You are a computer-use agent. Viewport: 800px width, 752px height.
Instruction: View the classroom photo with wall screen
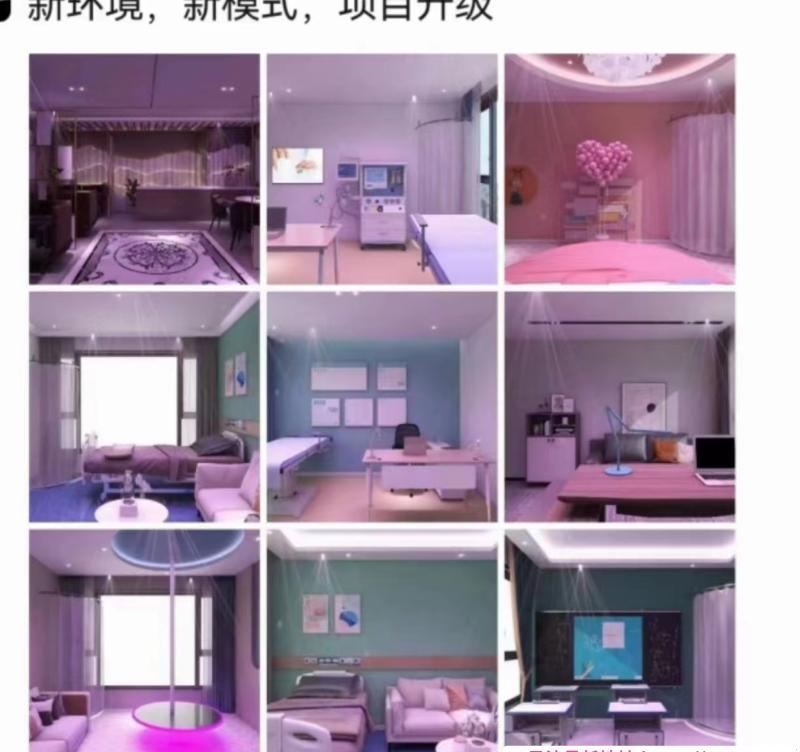(x=619, y=640)
